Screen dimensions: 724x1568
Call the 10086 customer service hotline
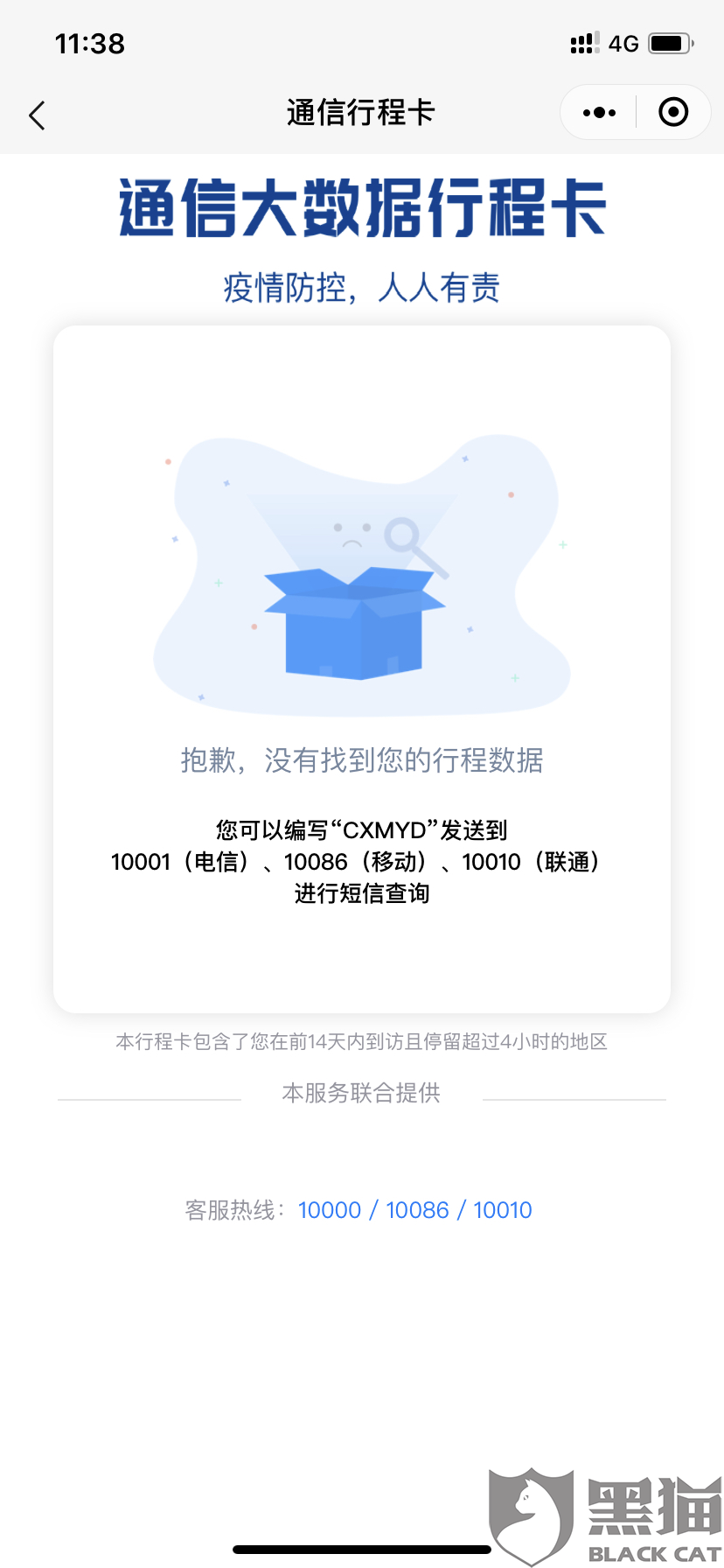pyautogui.click(x=417, y=1210)
